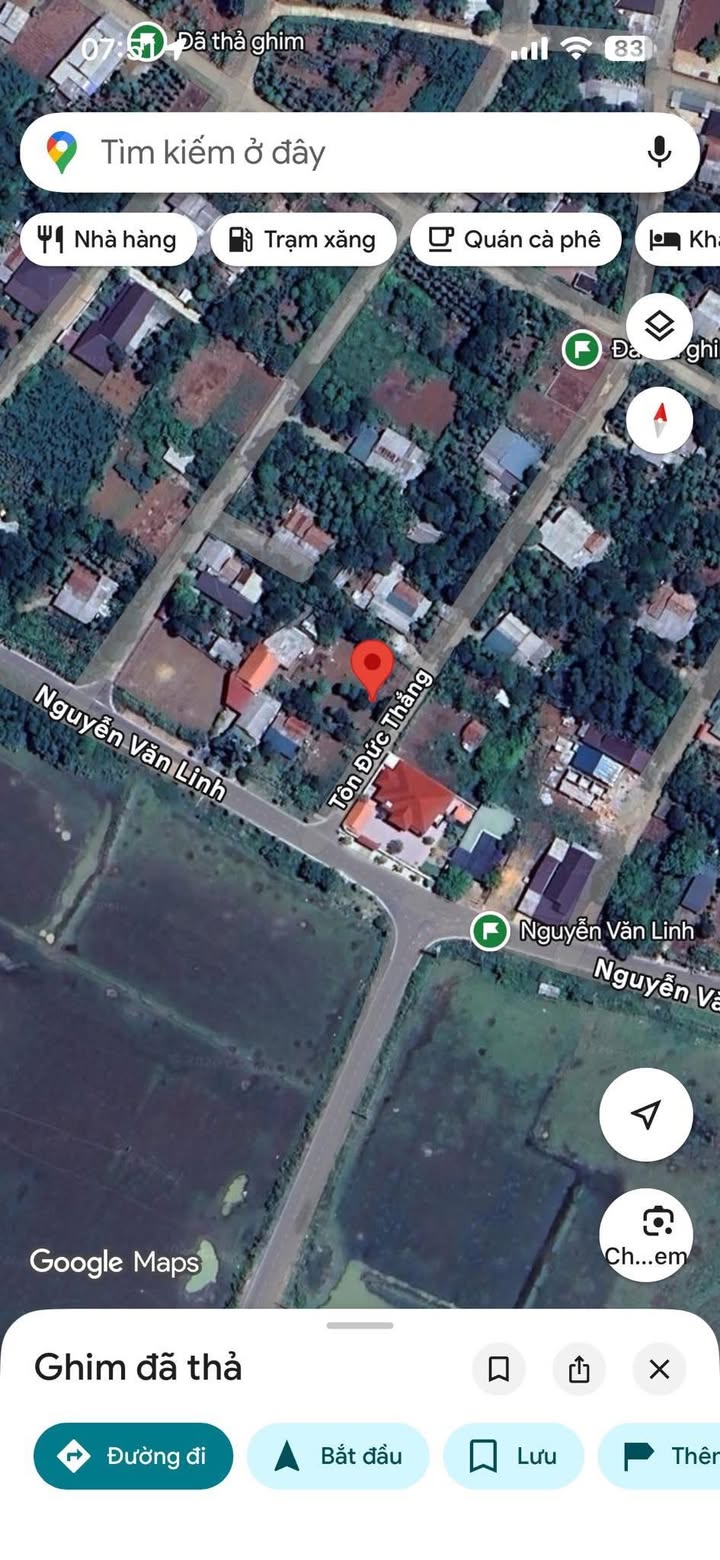This screenshot has height=1560, width=720.
Task: Get directions with Đường đi
Action: pyautogui.click(x=133, y=1456)
